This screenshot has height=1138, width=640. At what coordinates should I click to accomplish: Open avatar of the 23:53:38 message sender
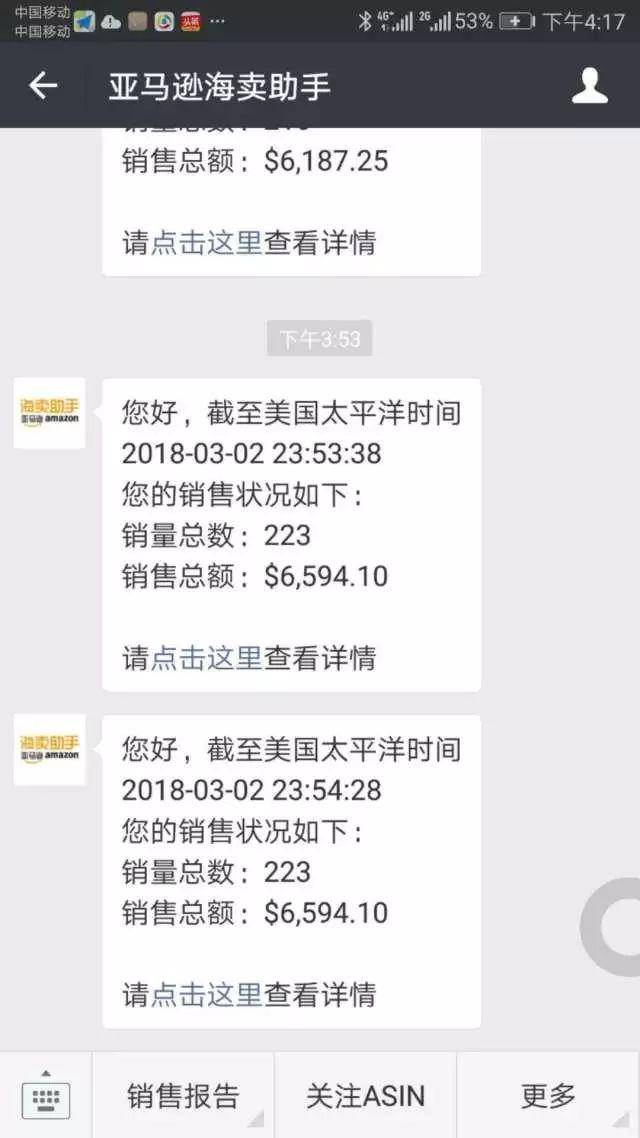[49, 413]
